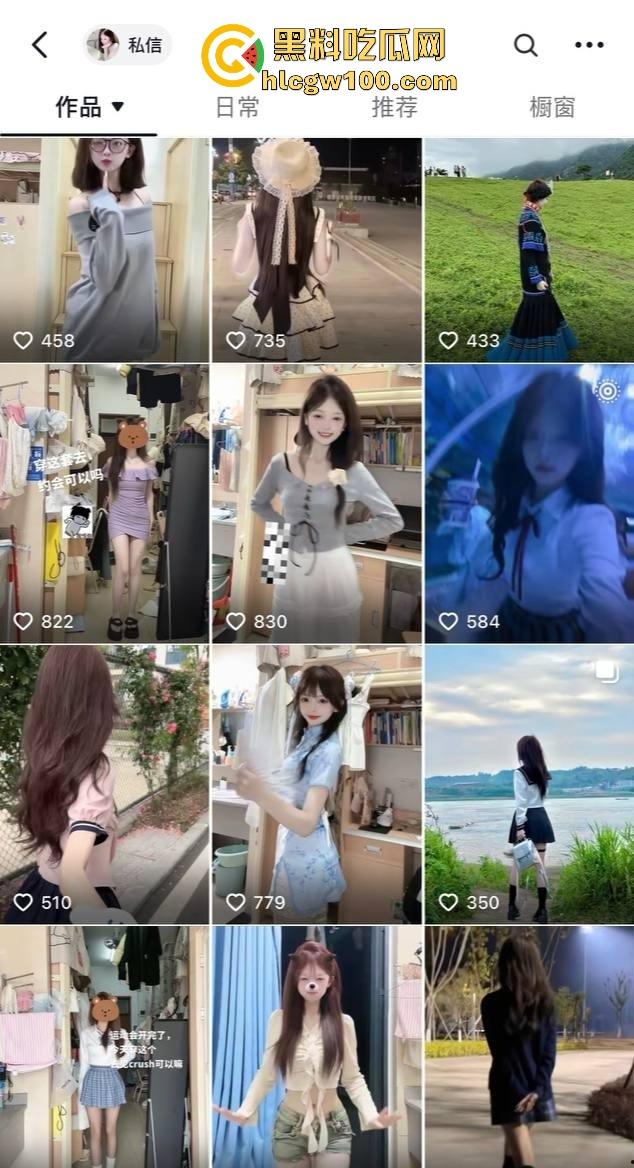Image resolution: width=634 pixels, height=1168 pixels.
Task: Open private message via 私信 button
Action: point(127,45)
